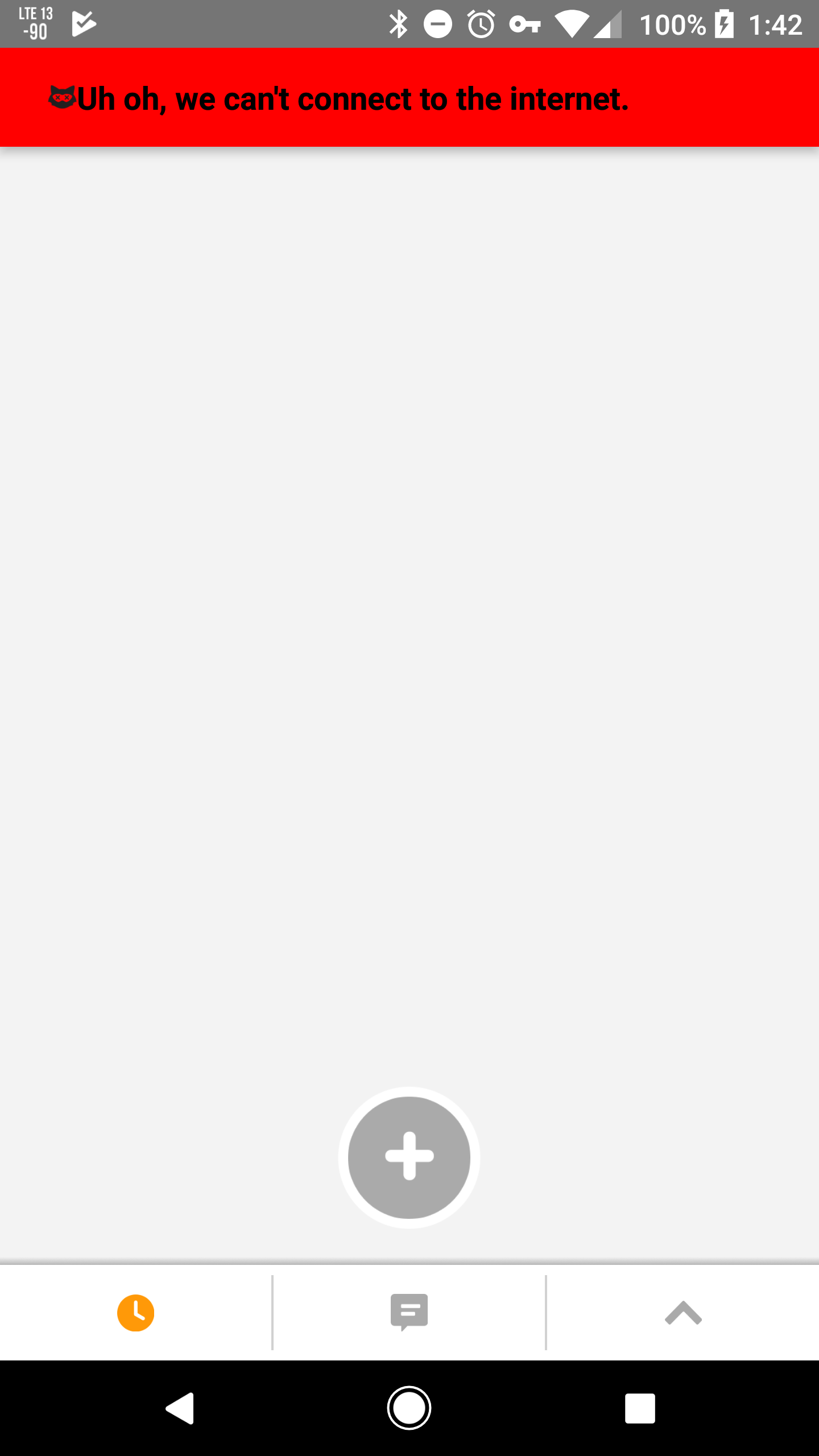Screen dimensions: 819x1456
Task: Tap the alarm clock status icon
Action: (x=481, y=24)
